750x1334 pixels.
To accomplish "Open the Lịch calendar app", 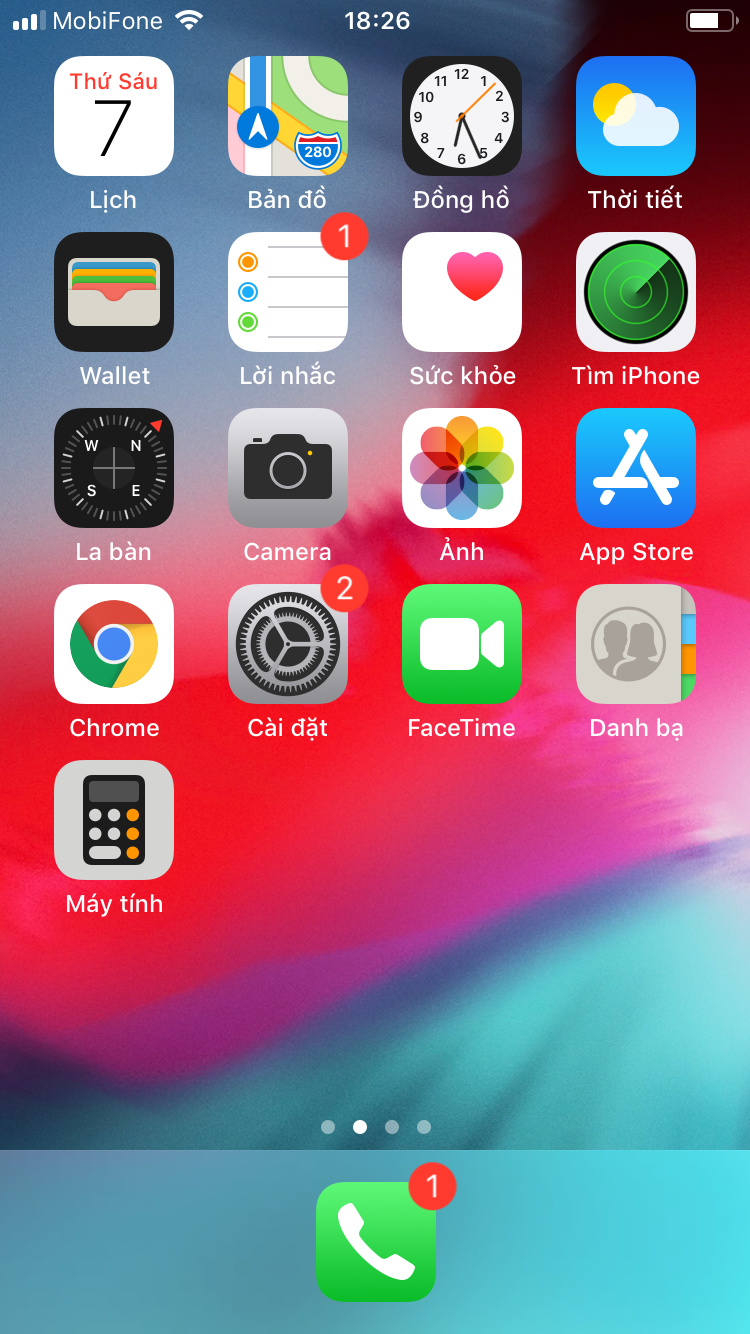I will [x=114, y=116].
